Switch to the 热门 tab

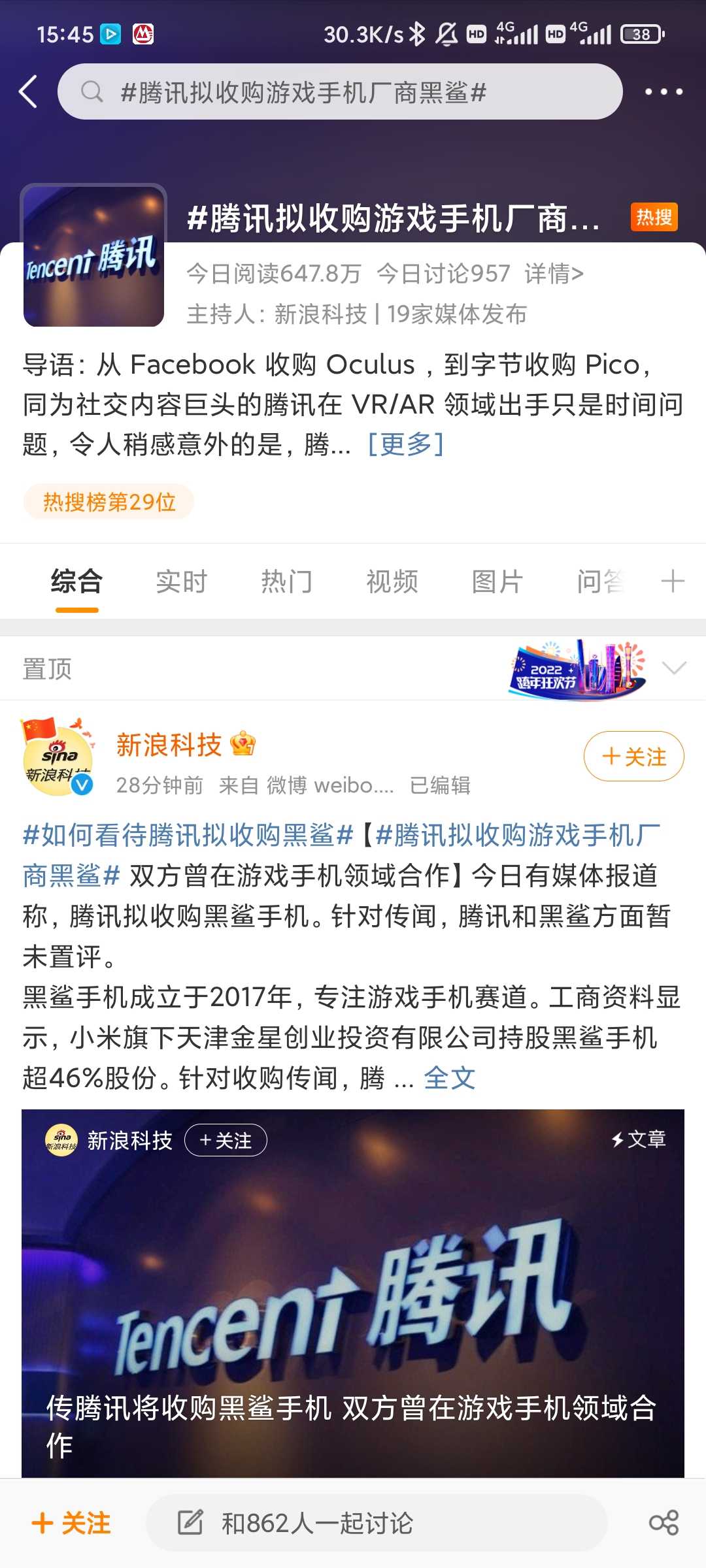click(287, 581)
